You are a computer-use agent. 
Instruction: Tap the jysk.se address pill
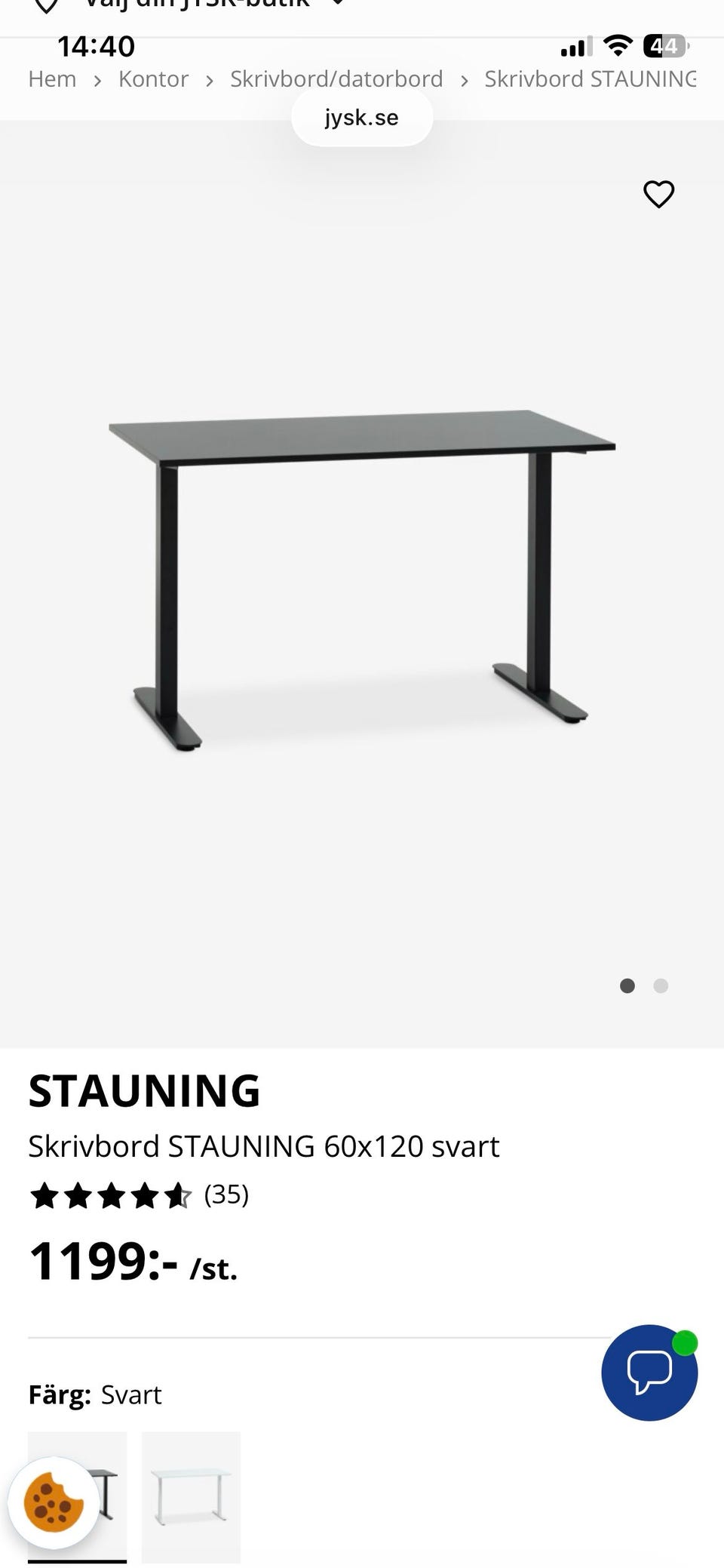362,118
